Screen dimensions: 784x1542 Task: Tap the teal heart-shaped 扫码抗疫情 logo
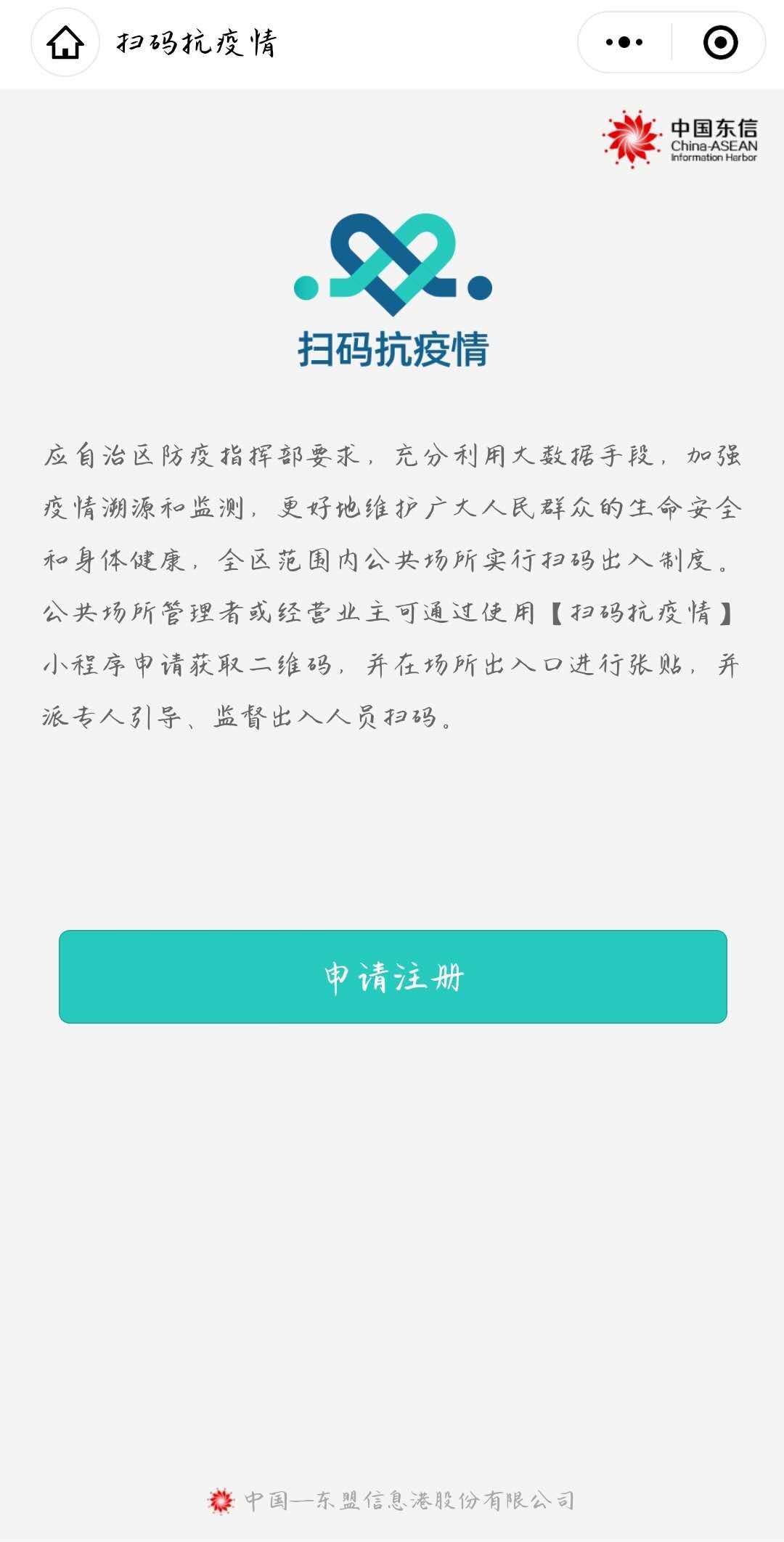pos(392,261)
